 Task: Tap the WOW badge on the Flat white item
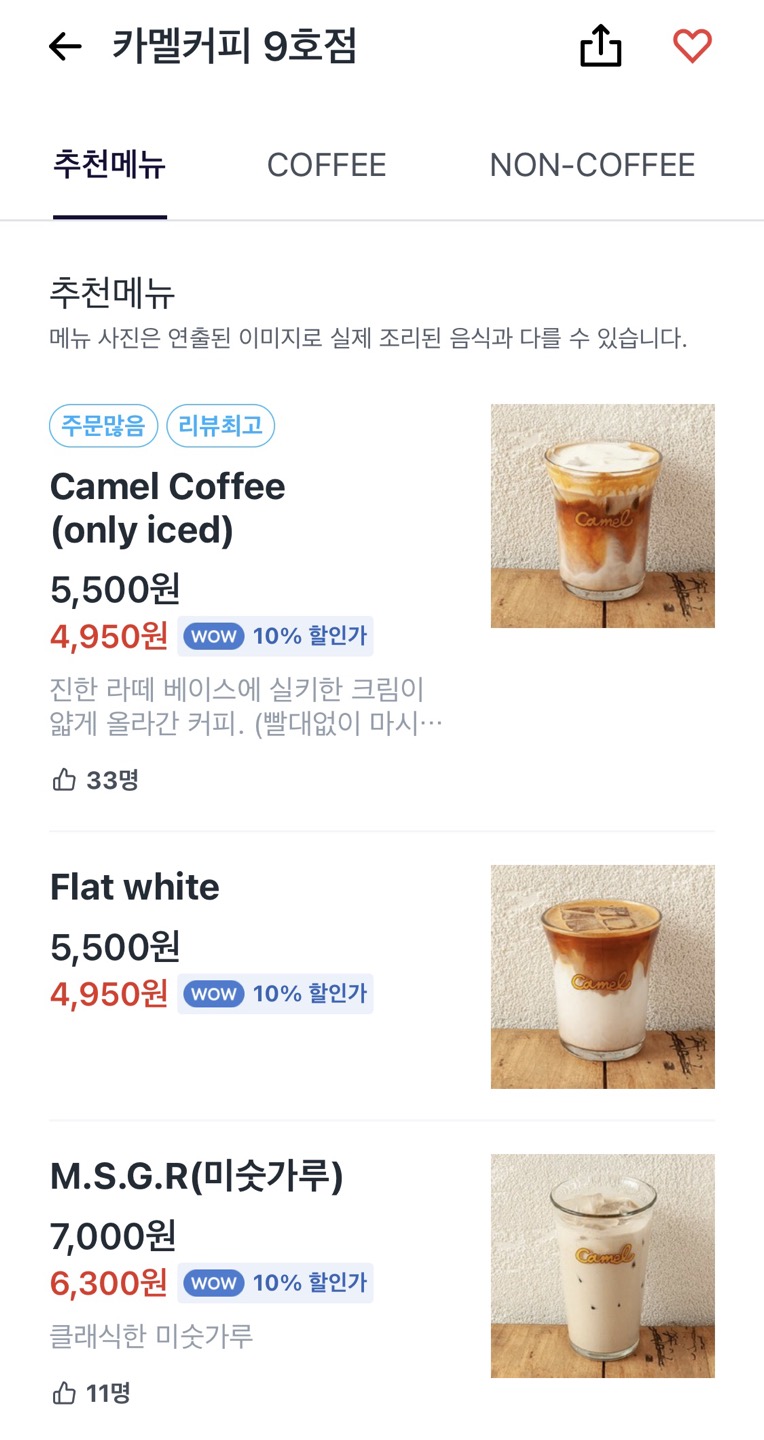[x=211, y=993]
